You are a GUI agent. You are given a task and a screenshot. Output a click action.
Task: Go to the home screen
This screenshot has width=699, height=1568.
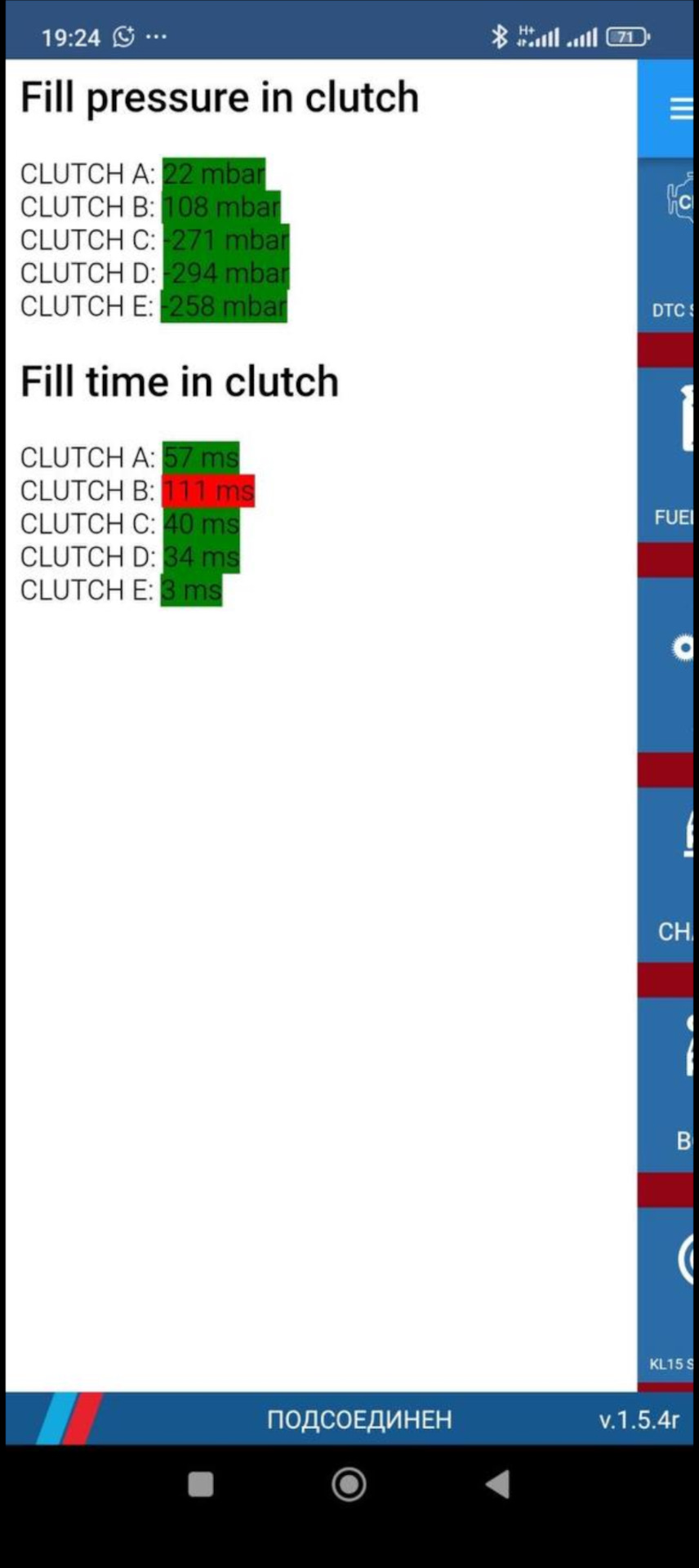click(x=349, y=1484)
